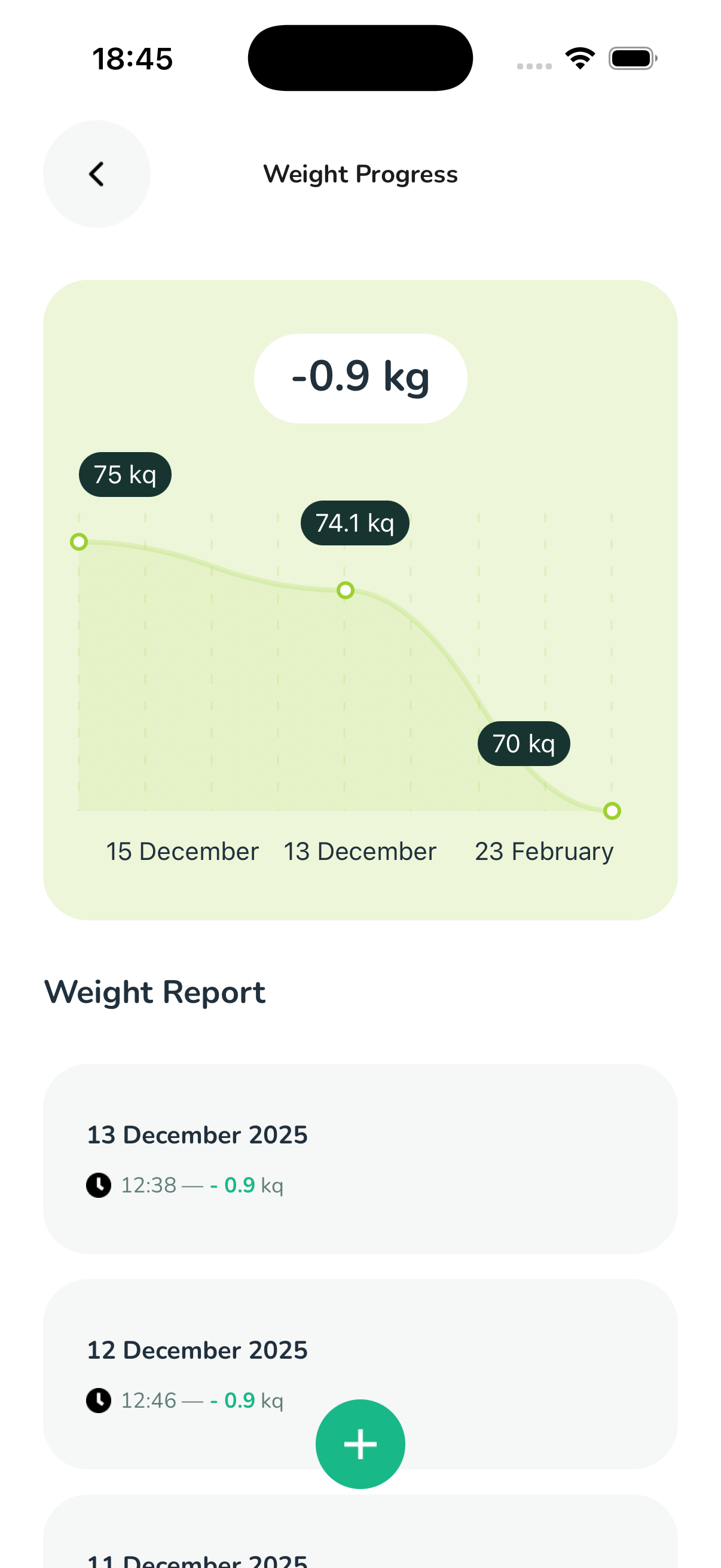
Task: Select the 75 kg data point marker
Action: [x=78, y=541]
